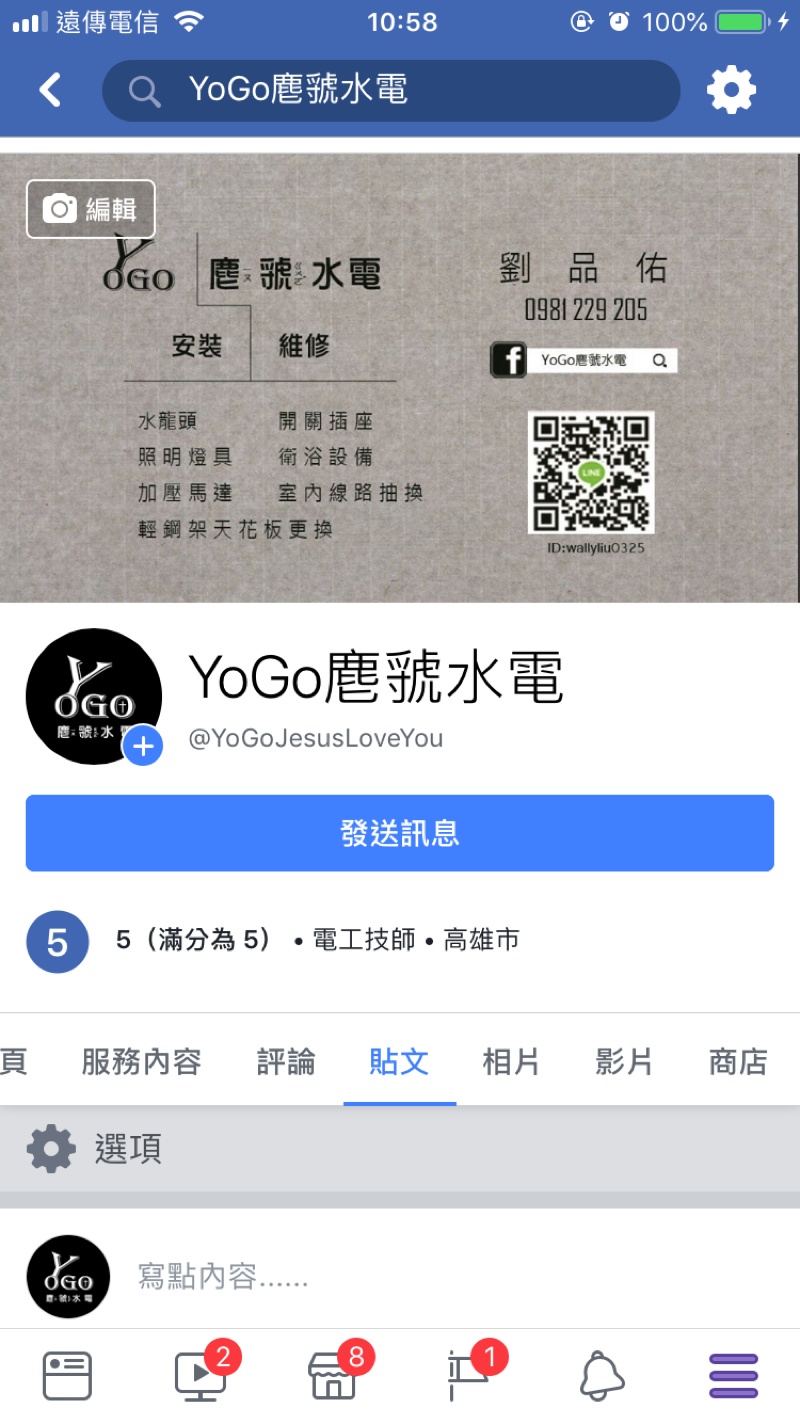
Task: Open the settings gear next to the search bar
Action: [x=731, y=90]
